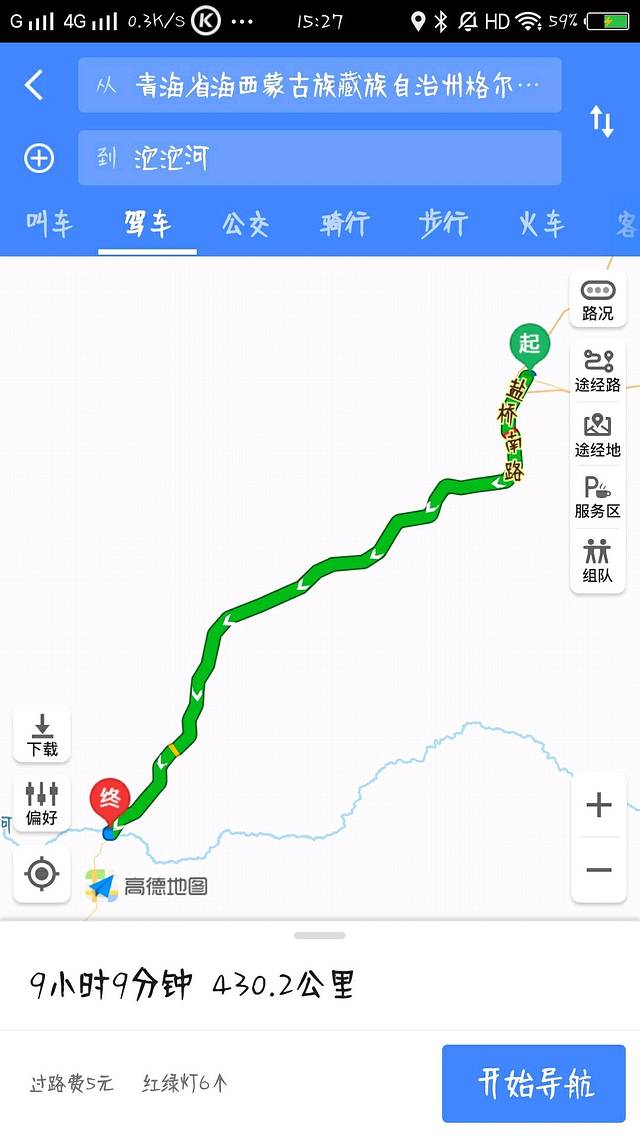Switch to the 叫车 tab

click(49, 225)
